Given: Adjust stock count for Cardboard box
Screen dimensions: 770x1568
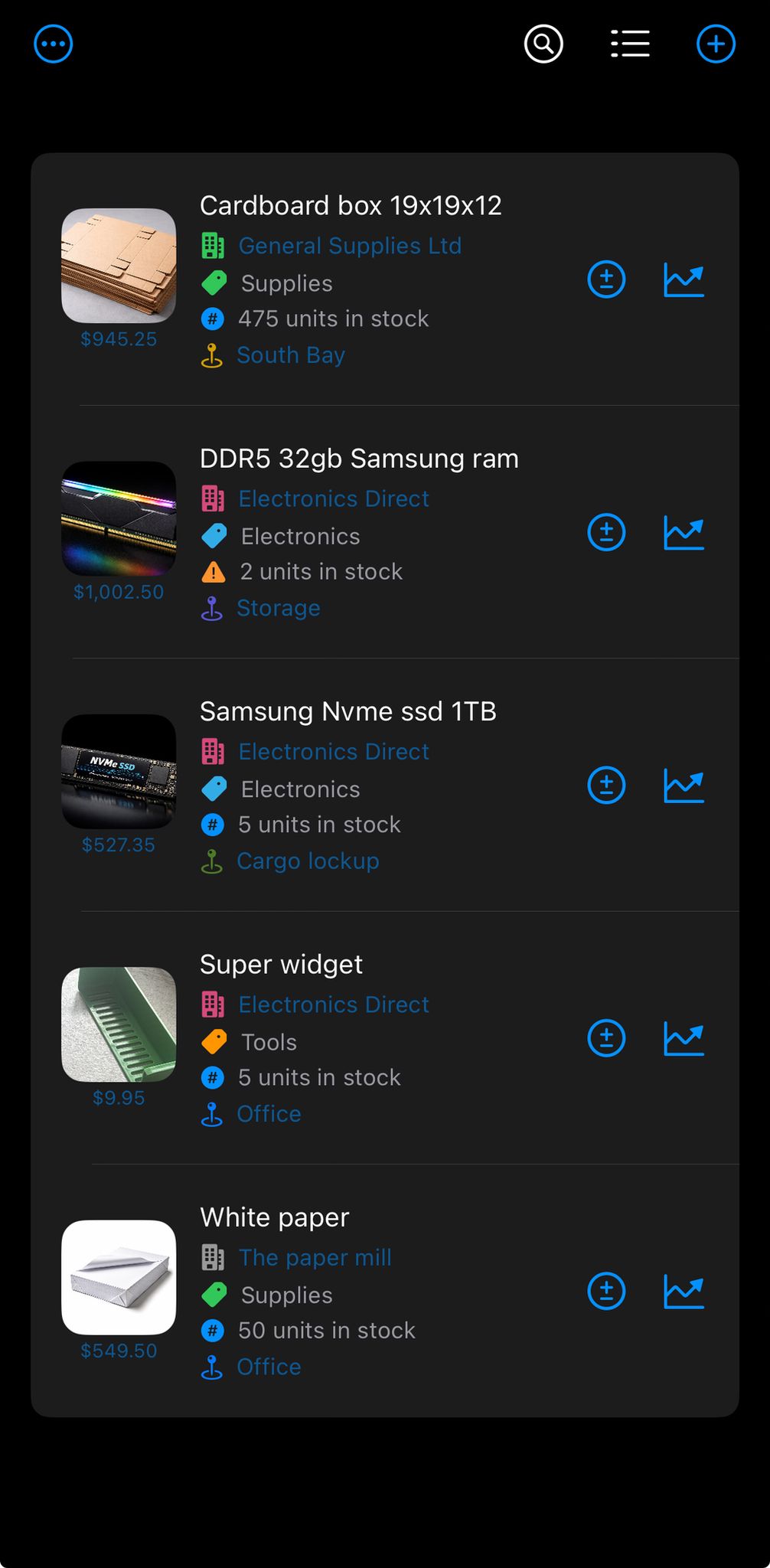Looking at the screenshot, I should 605,279.
